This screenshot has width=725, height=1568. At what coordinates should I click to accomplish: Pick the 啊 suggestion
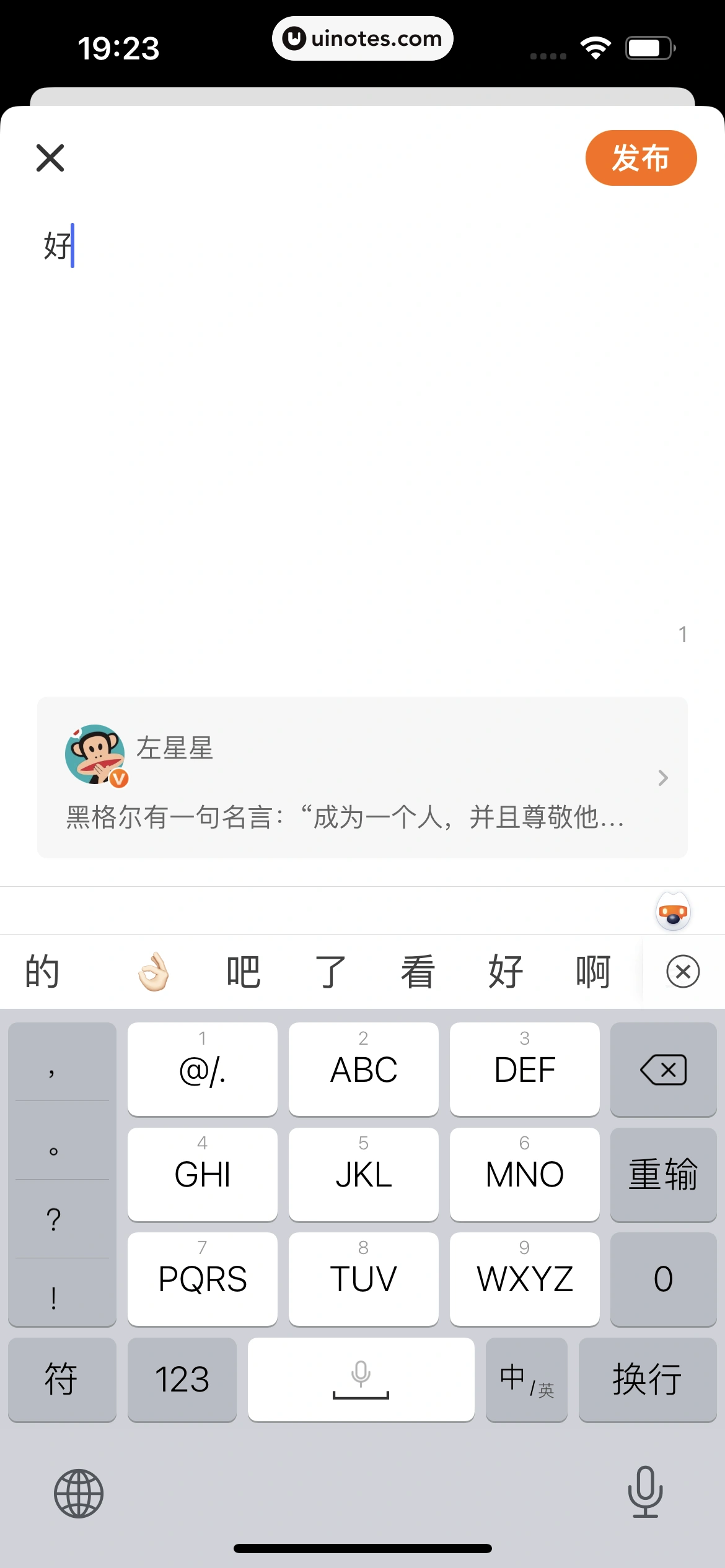pyautogui.click(x=592, y=971)
